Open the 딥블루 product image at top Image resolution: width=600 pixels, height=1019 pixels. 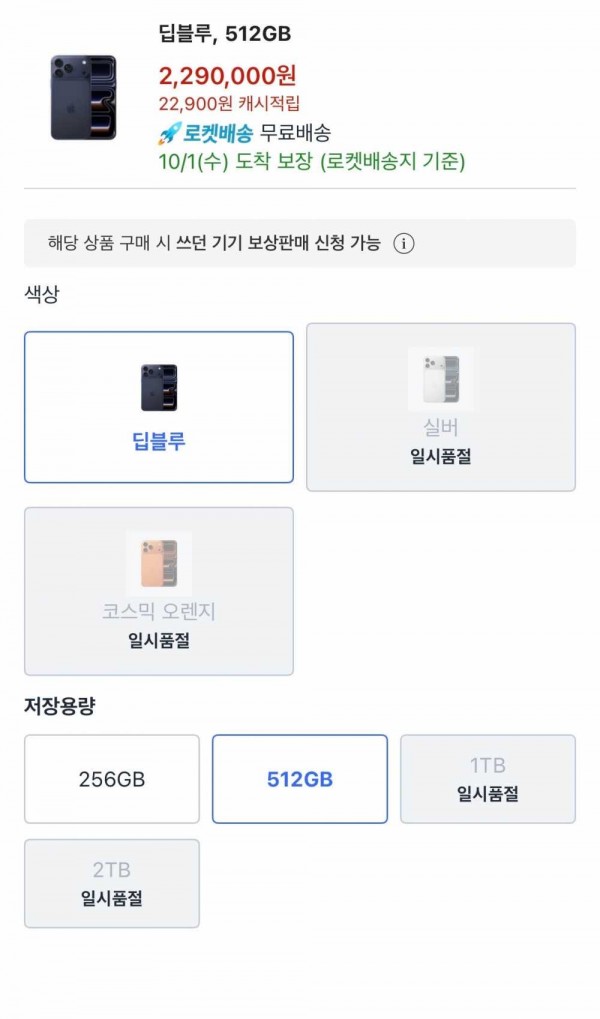(x=83, y=97)
